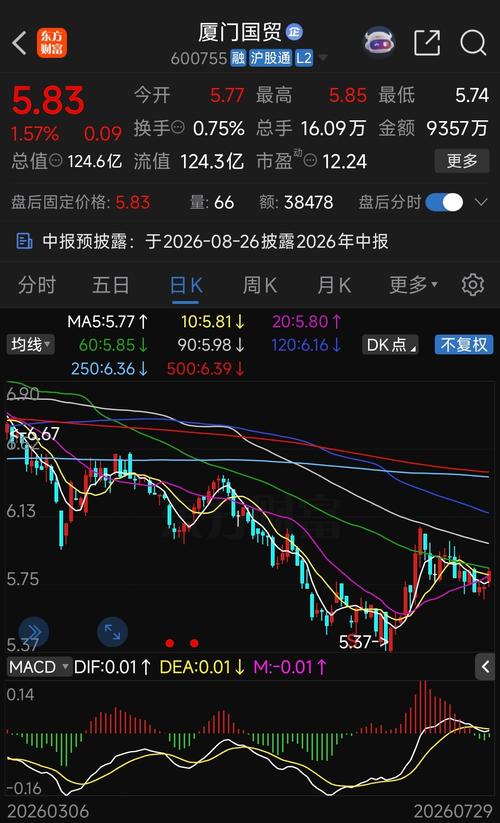Enter fullscreen chart with expand icon

pyautogui.click(x=112, y=631)
